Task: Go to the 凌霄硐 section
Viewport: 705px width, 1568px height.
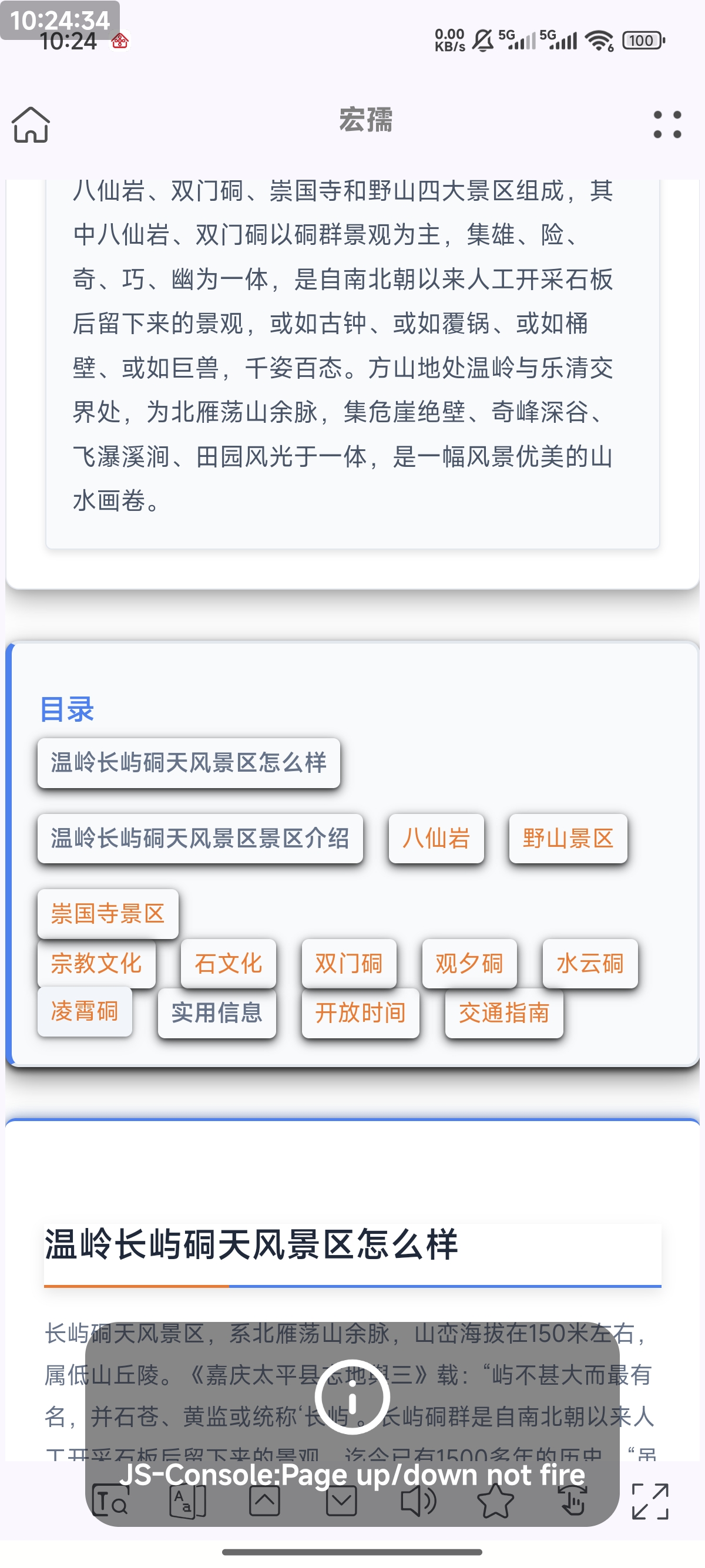Action: tap(85, 1012)
